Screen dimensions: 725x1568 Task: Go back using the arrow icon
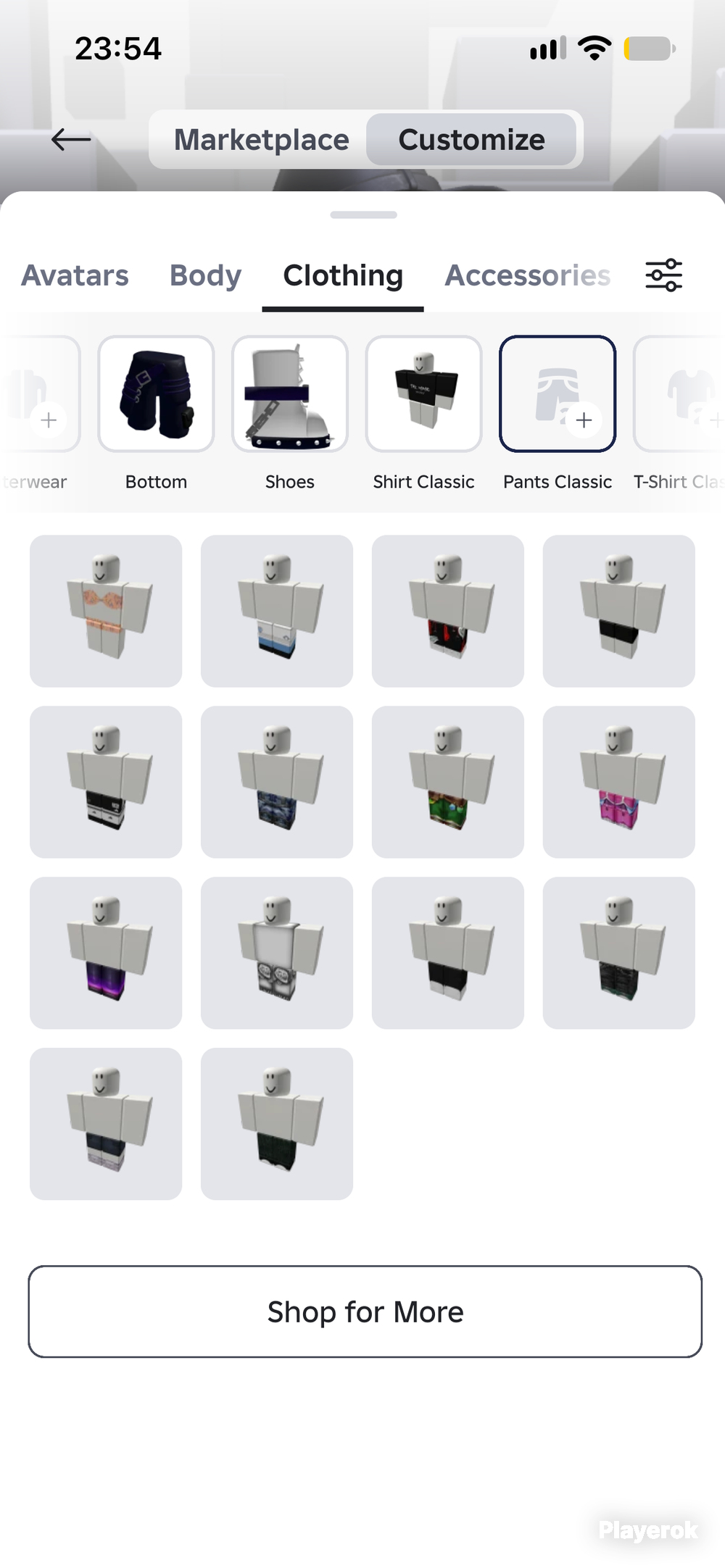click(71, 139)
